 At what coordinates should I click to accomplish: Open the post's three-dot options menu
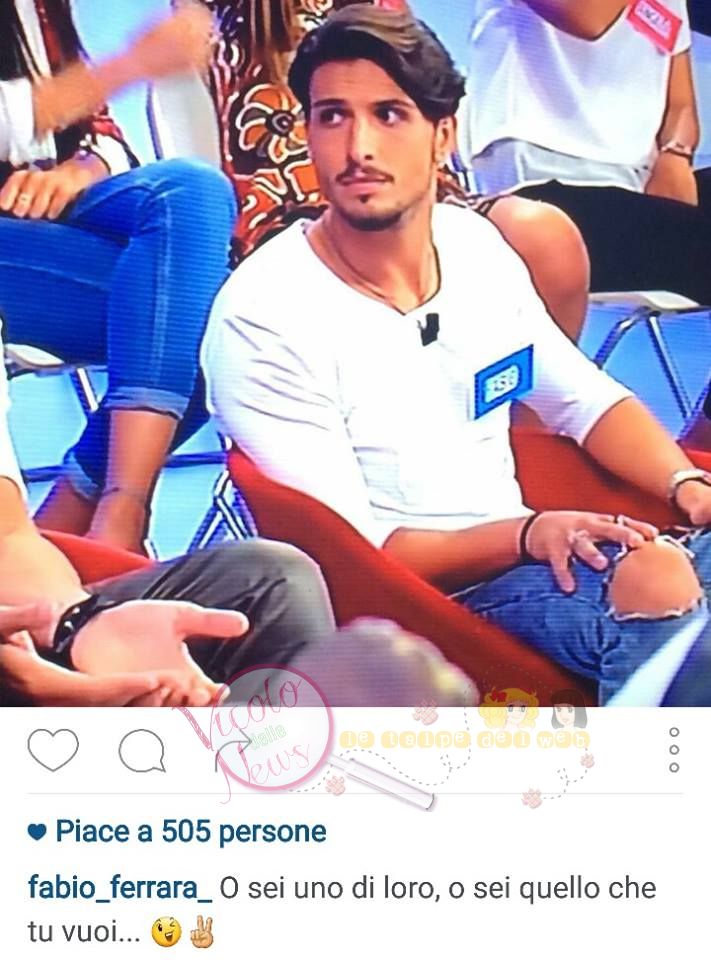pos(674,749)
